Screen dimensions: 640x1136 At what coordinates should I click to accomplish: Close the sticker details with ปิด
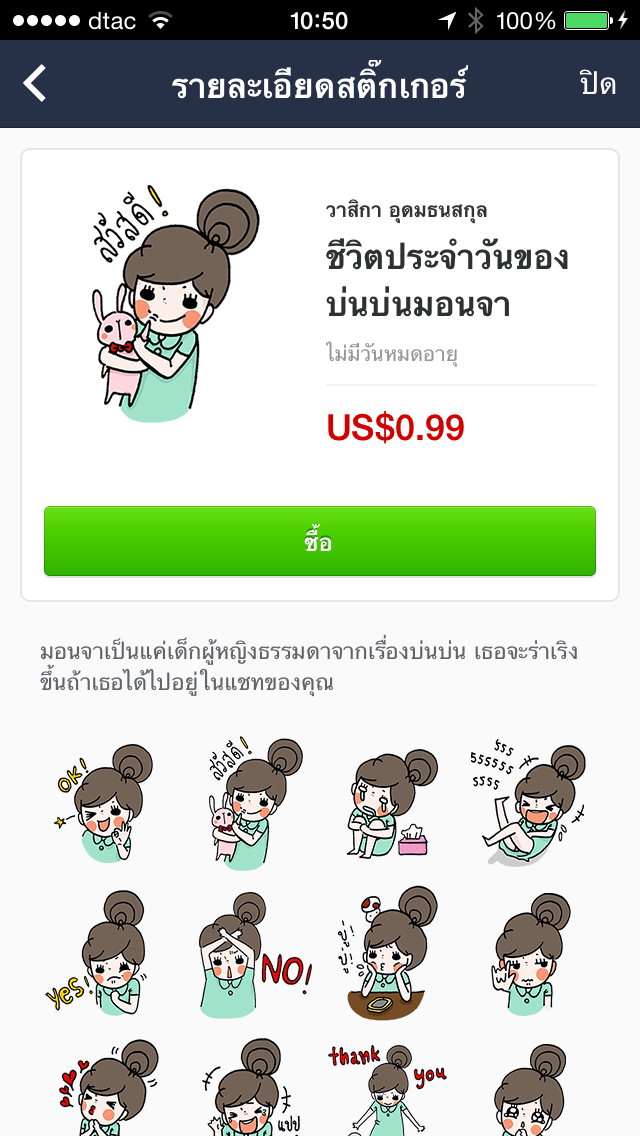click(597, 84)
